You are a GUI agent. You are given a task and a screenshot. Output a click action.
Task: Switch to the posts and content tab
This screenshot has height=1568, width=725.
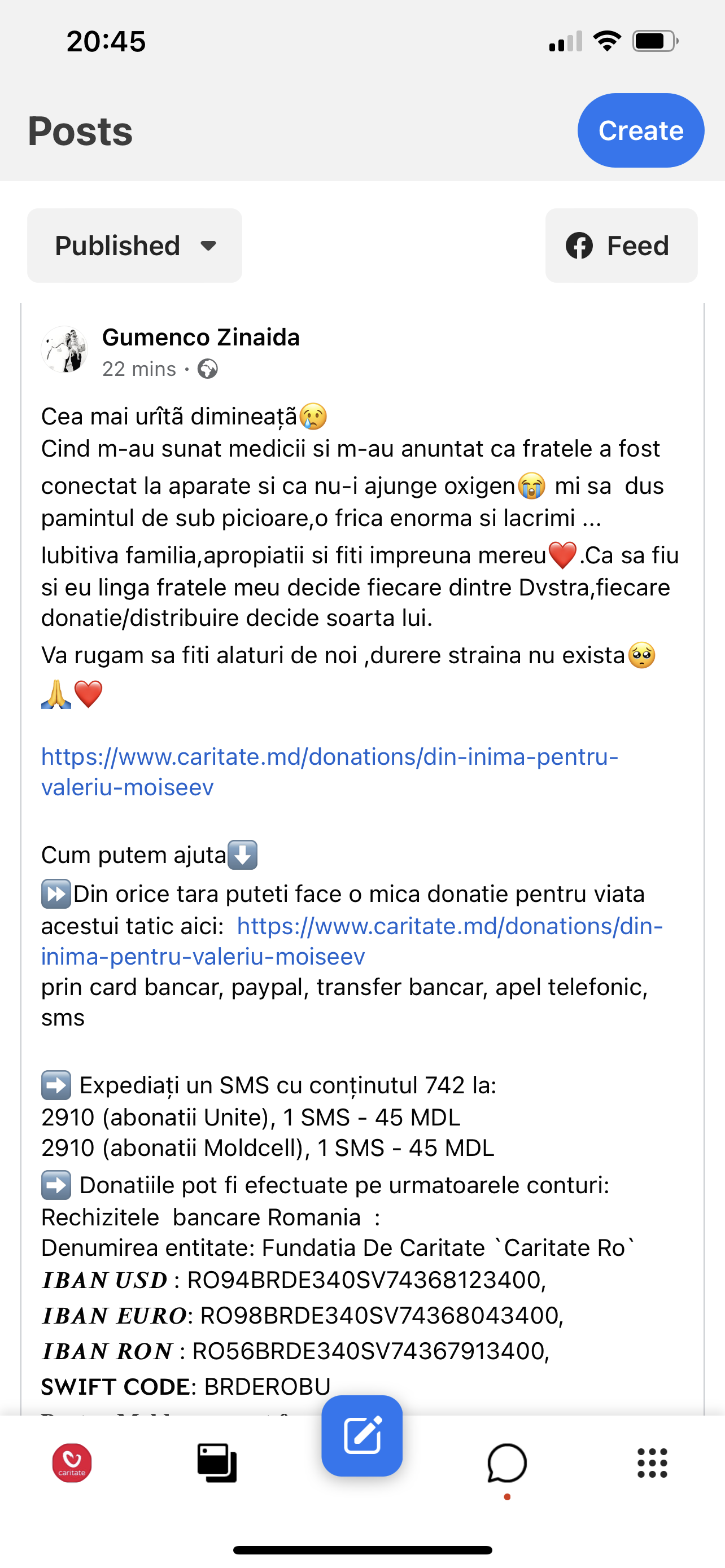click(x=217, y=1462)
